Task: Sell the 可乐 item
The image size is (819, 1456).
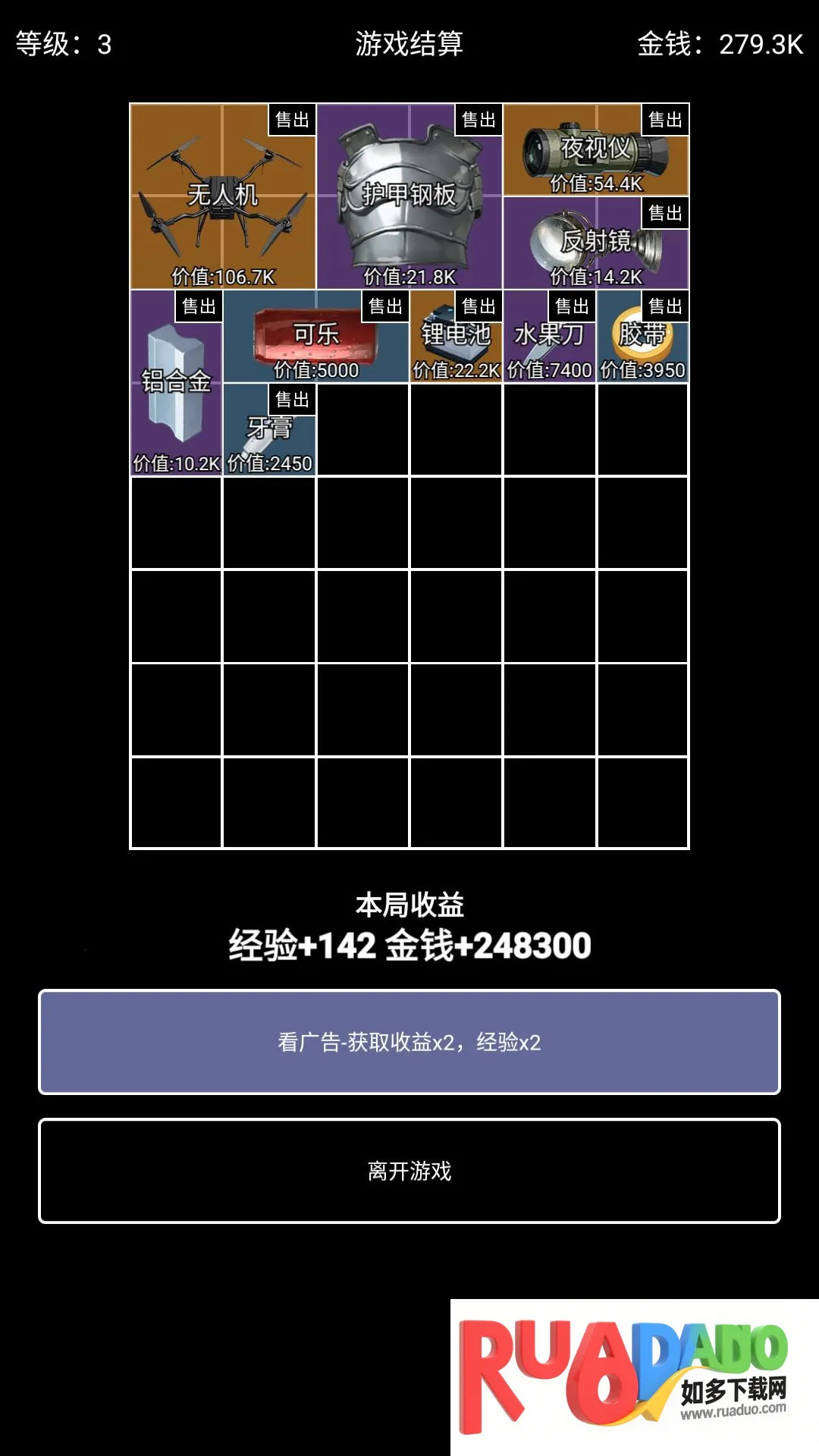Action: click(x=385, y=306)
